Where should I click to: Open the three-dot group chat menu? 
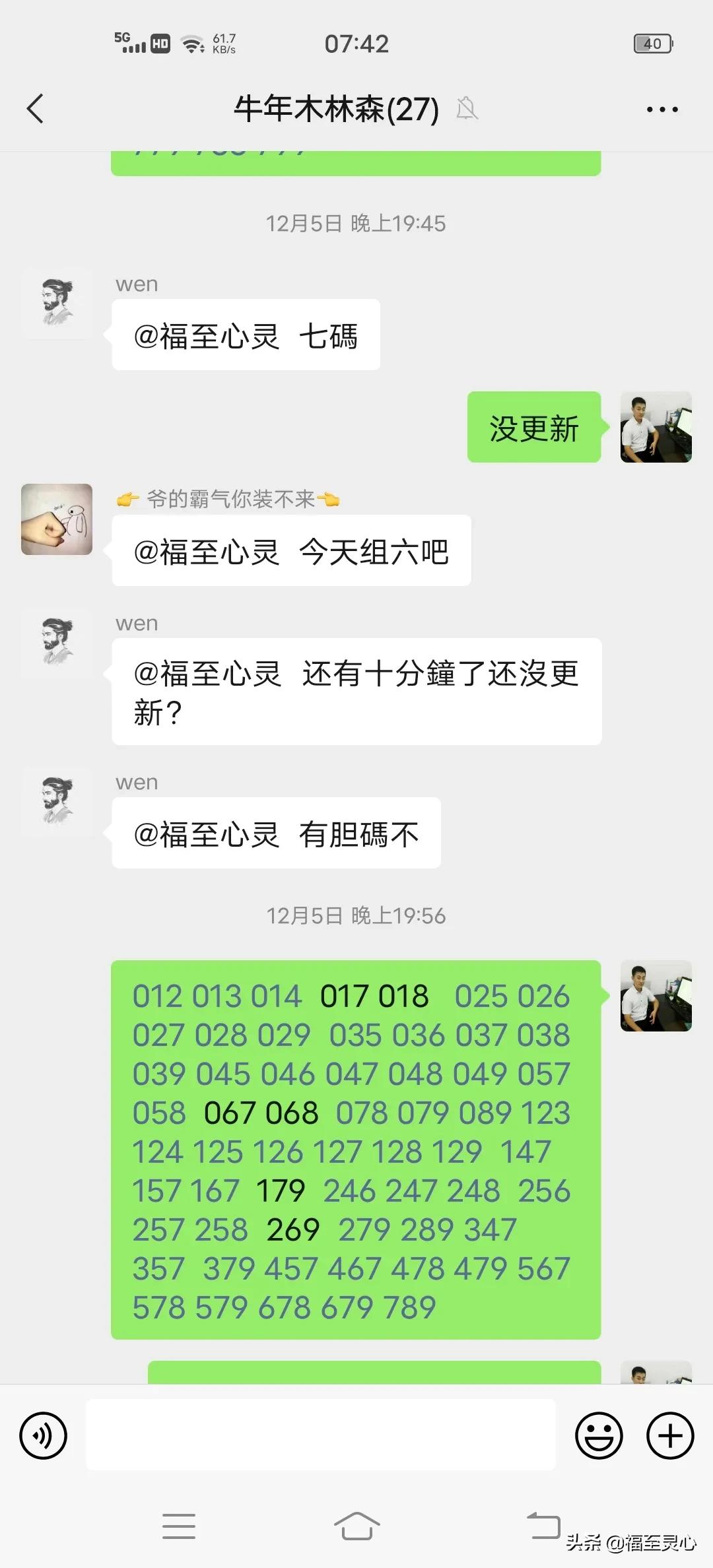click(x=662, y=110)
